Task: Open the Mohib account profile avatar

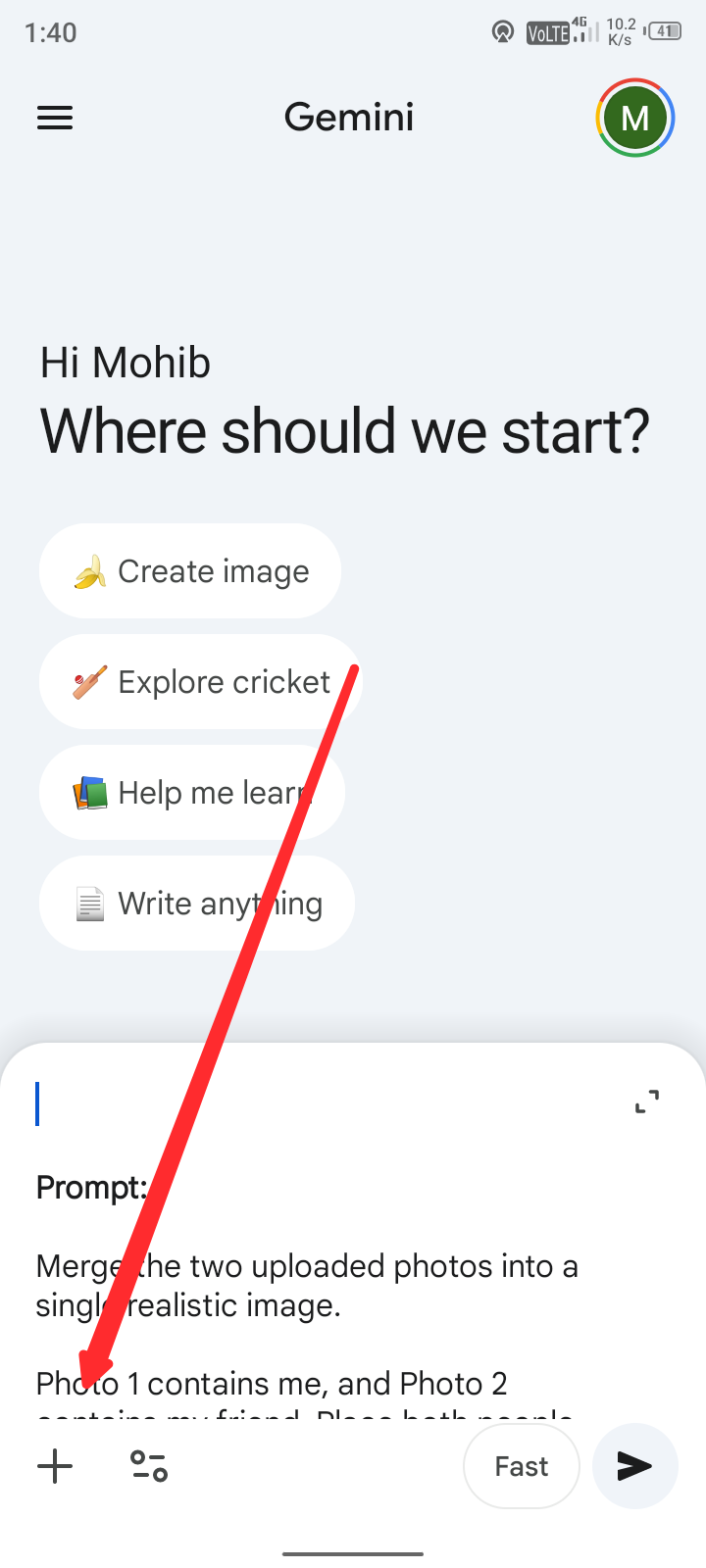Action: click(634, 118)
